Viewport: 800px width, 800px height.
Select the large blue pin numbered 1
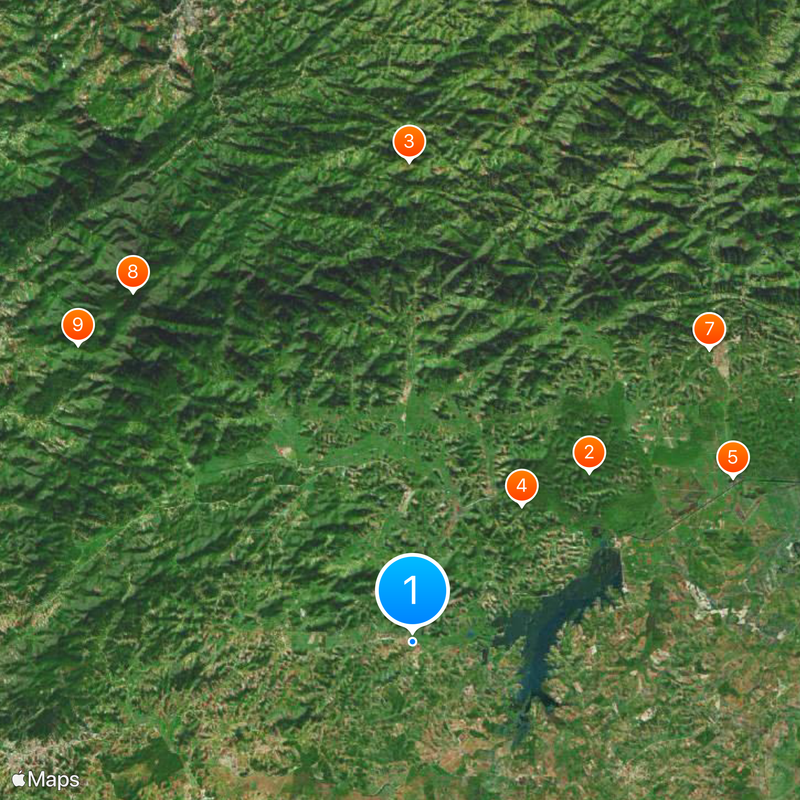(412, 590)
